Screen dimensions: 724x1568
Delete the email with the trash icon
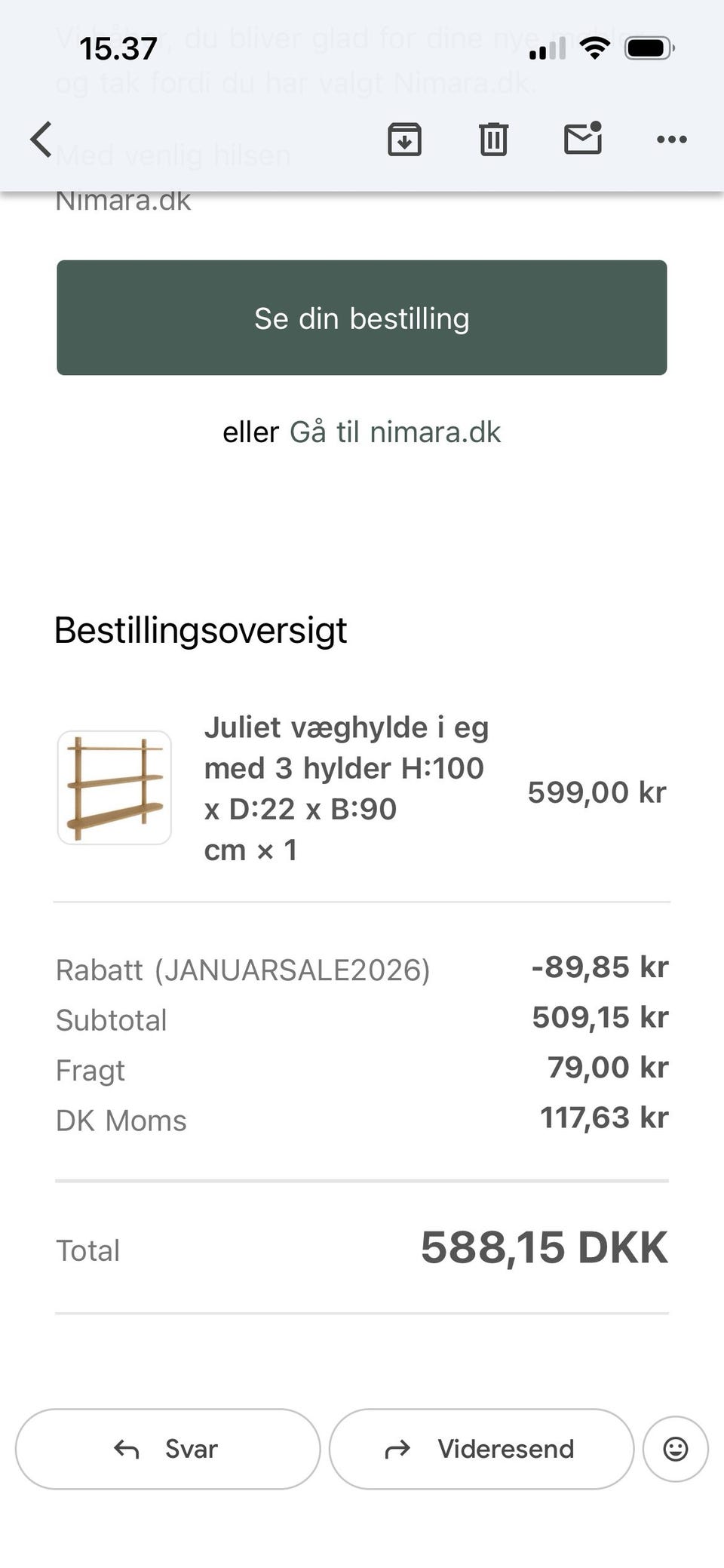(x=493, y=139)
